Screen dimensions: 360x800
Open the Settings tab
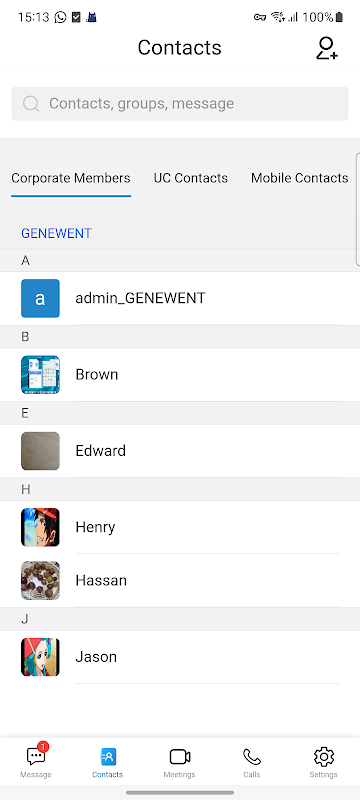[x=323, y=762]
